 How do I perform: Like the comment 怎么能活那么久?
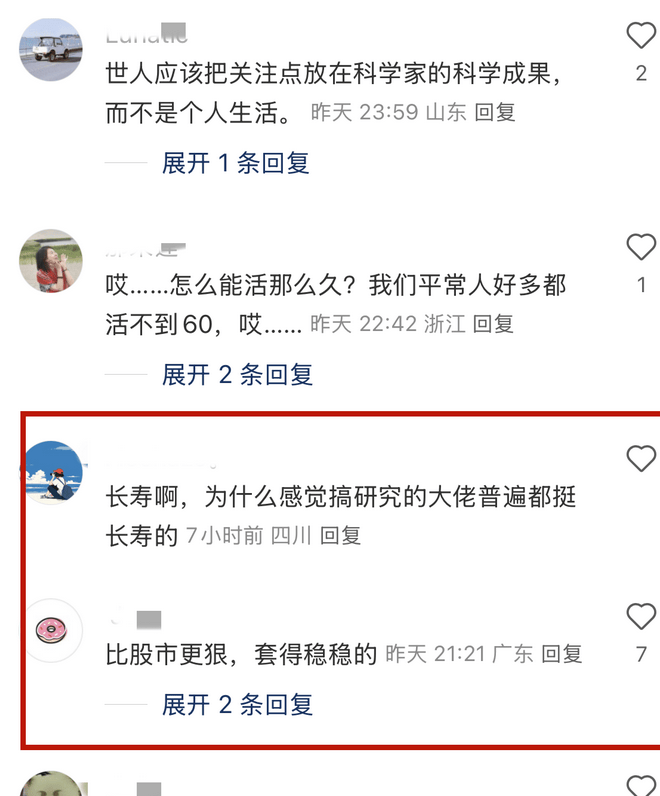(x=640, y=248)
